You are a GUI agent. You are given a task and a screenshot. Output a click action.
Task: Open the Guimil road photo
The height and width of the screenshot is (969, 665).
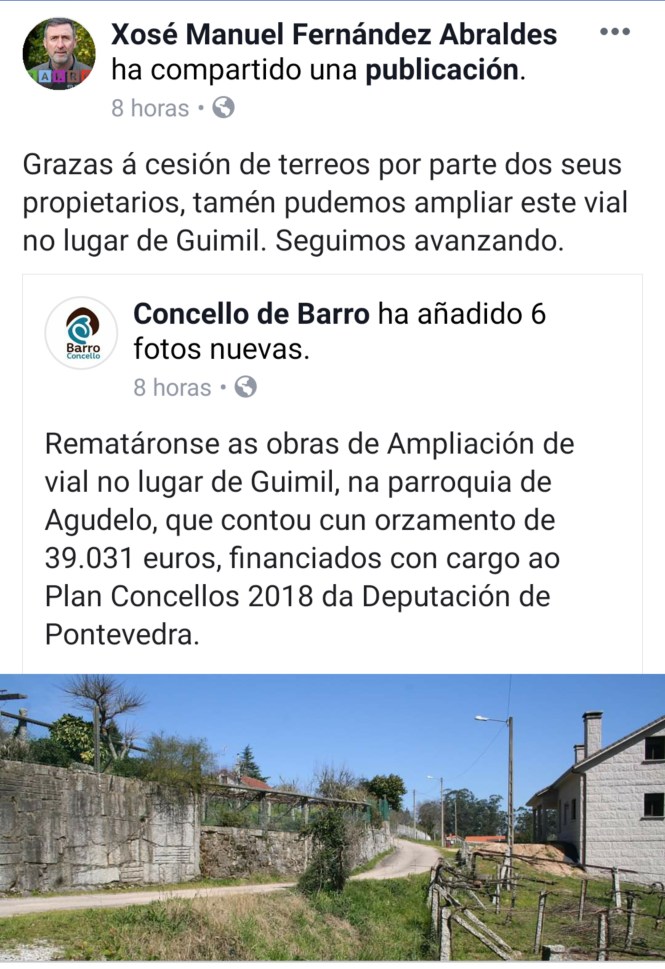(x=332, y=817)
